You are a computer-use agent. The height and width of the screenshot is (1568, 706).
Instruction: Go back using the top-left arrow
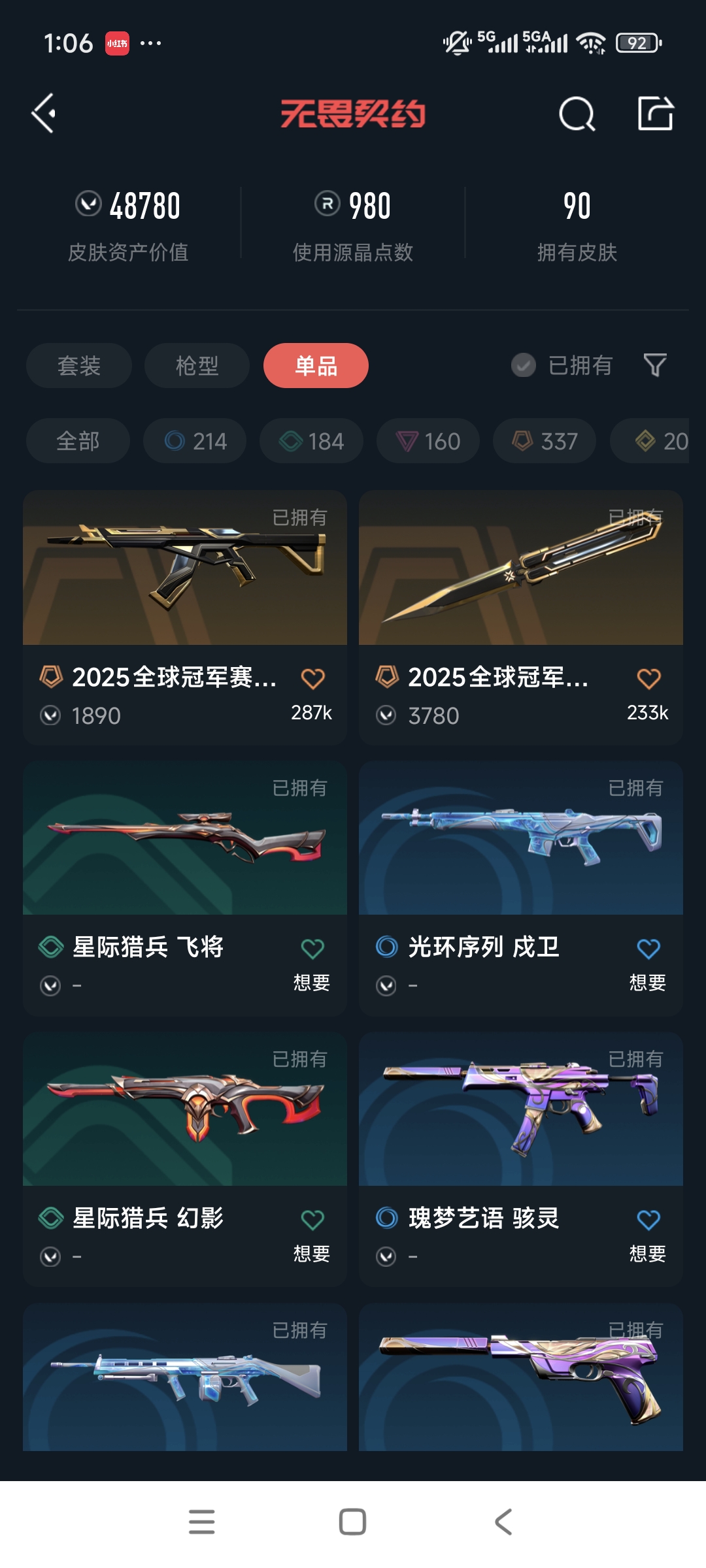[x=44, y=114]
